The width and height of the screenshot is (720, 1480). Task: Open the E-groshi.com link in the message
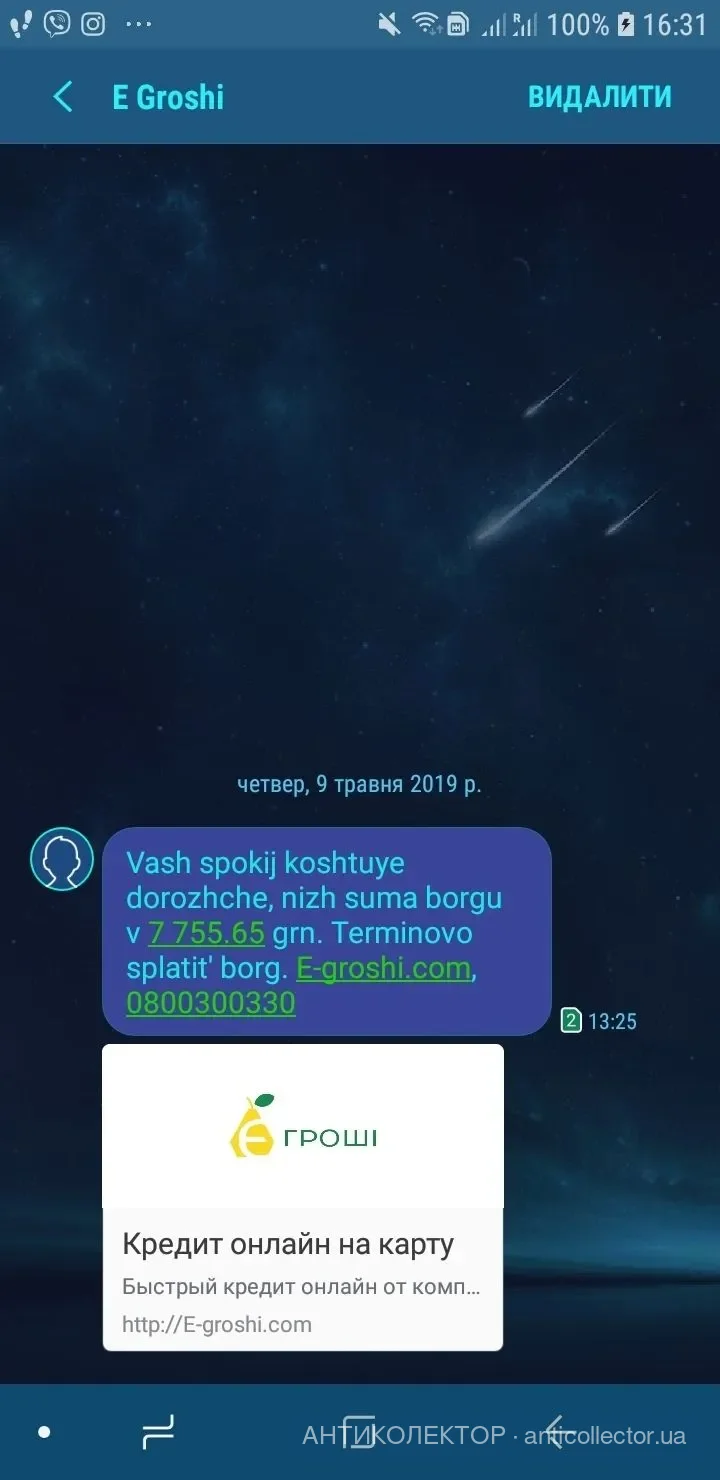[x=383, y=969]
